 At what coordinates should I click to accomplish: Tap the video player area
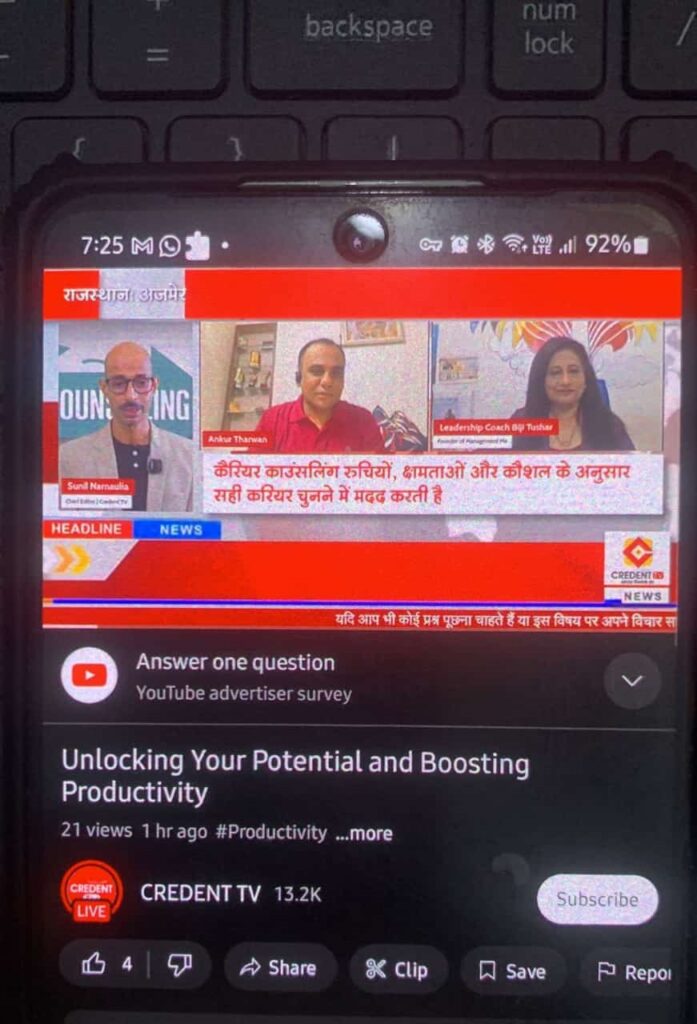coord(358,447)
